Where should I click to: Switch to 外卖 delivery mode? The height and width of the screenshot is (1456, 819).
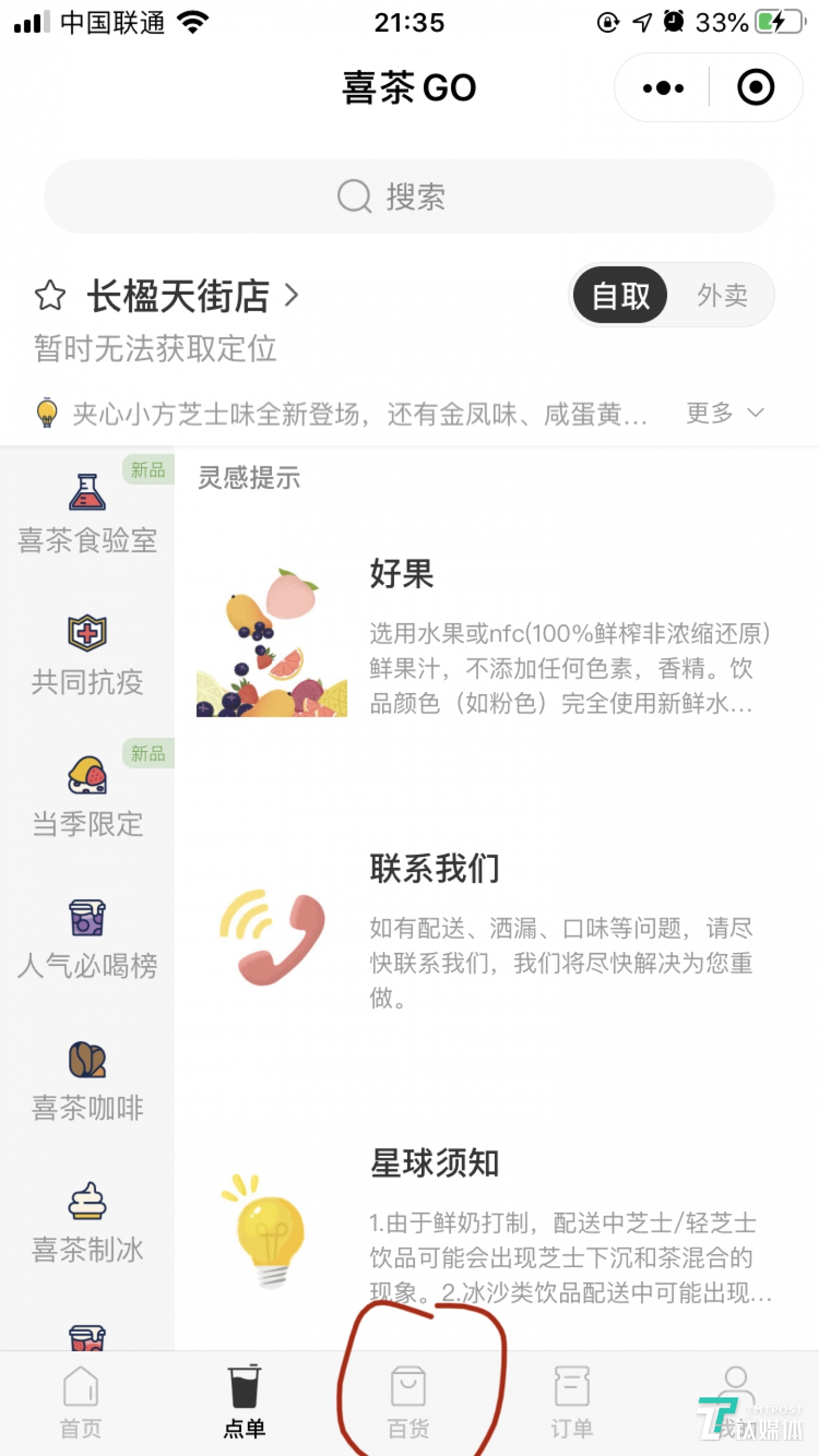[x=722, y=296]
